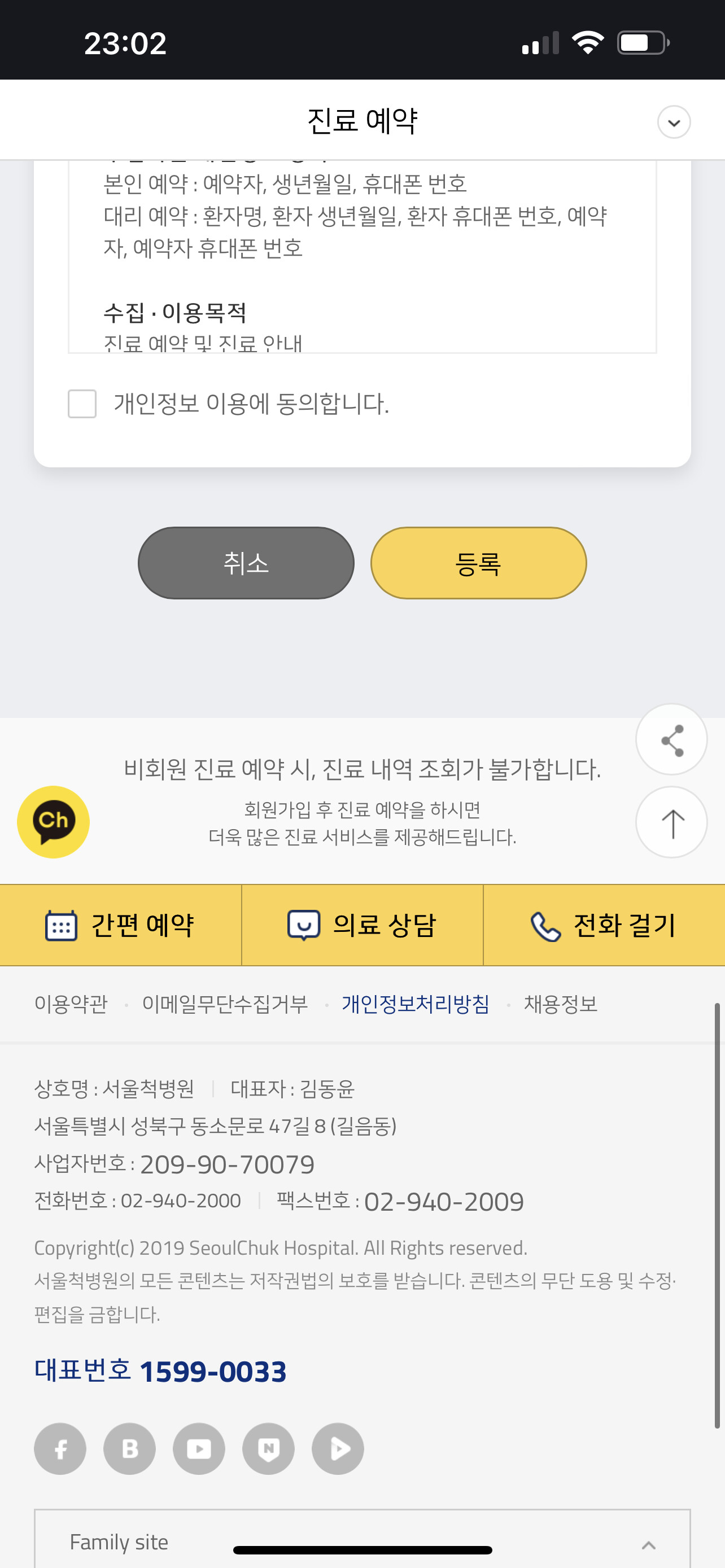Open 개인정보처리방침

click(x=416, y=1004)
